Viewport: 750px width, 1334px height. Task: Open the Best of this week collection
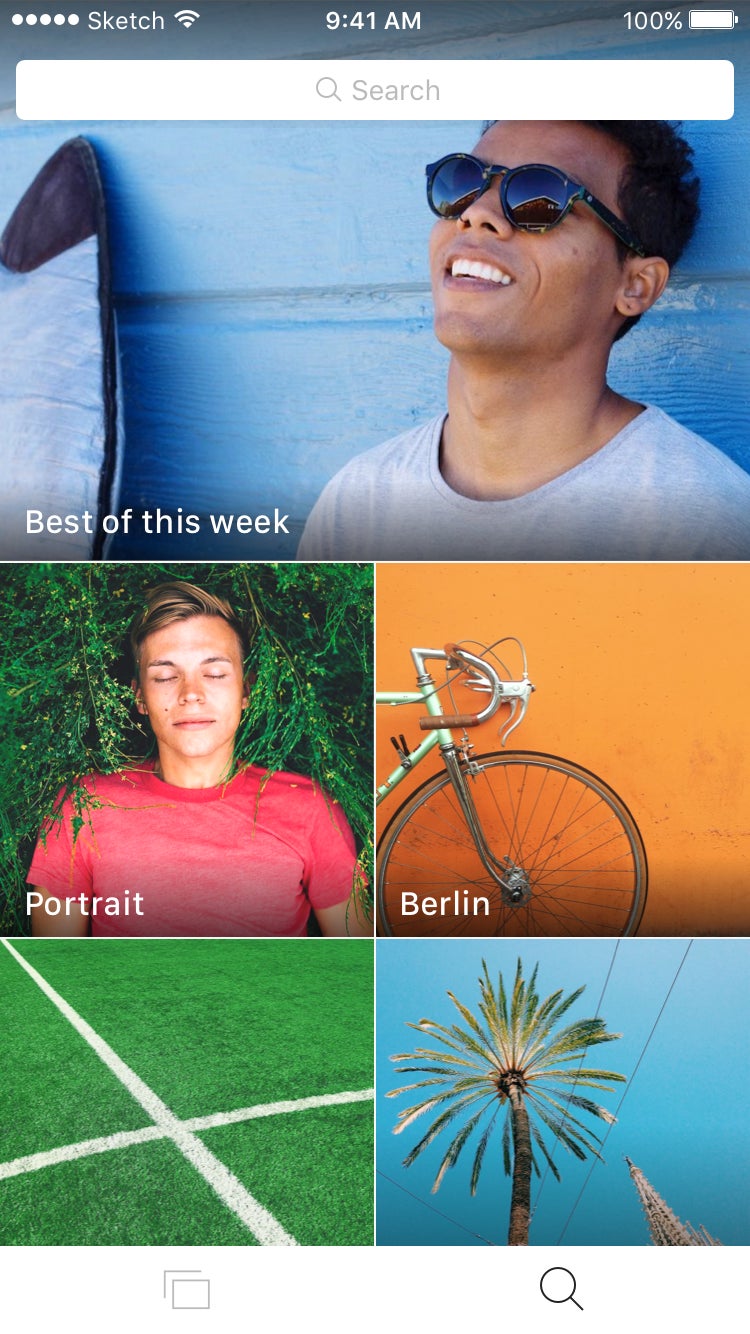pos(375,340)
